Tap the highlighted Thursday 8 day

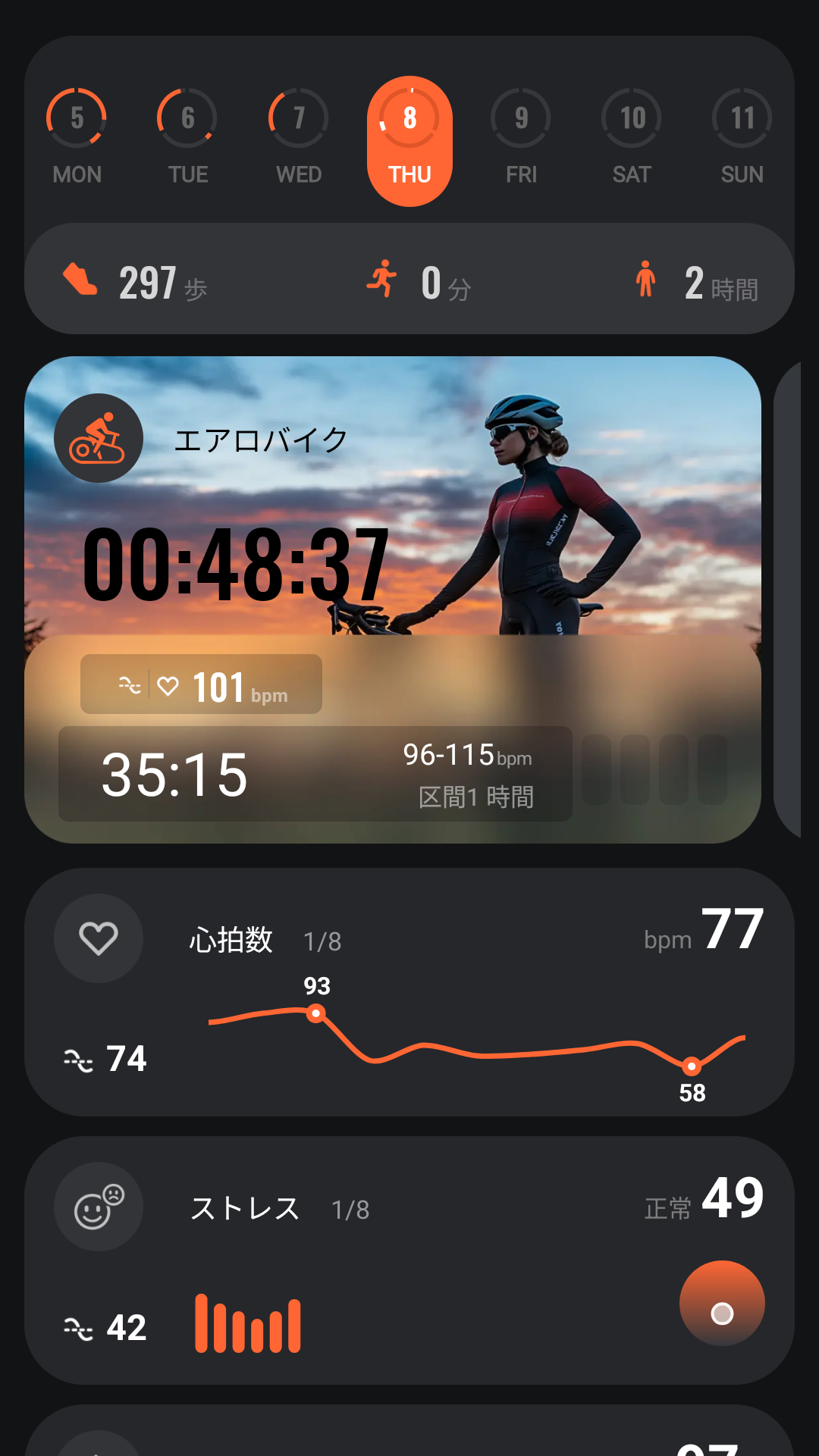coord(409,141)
